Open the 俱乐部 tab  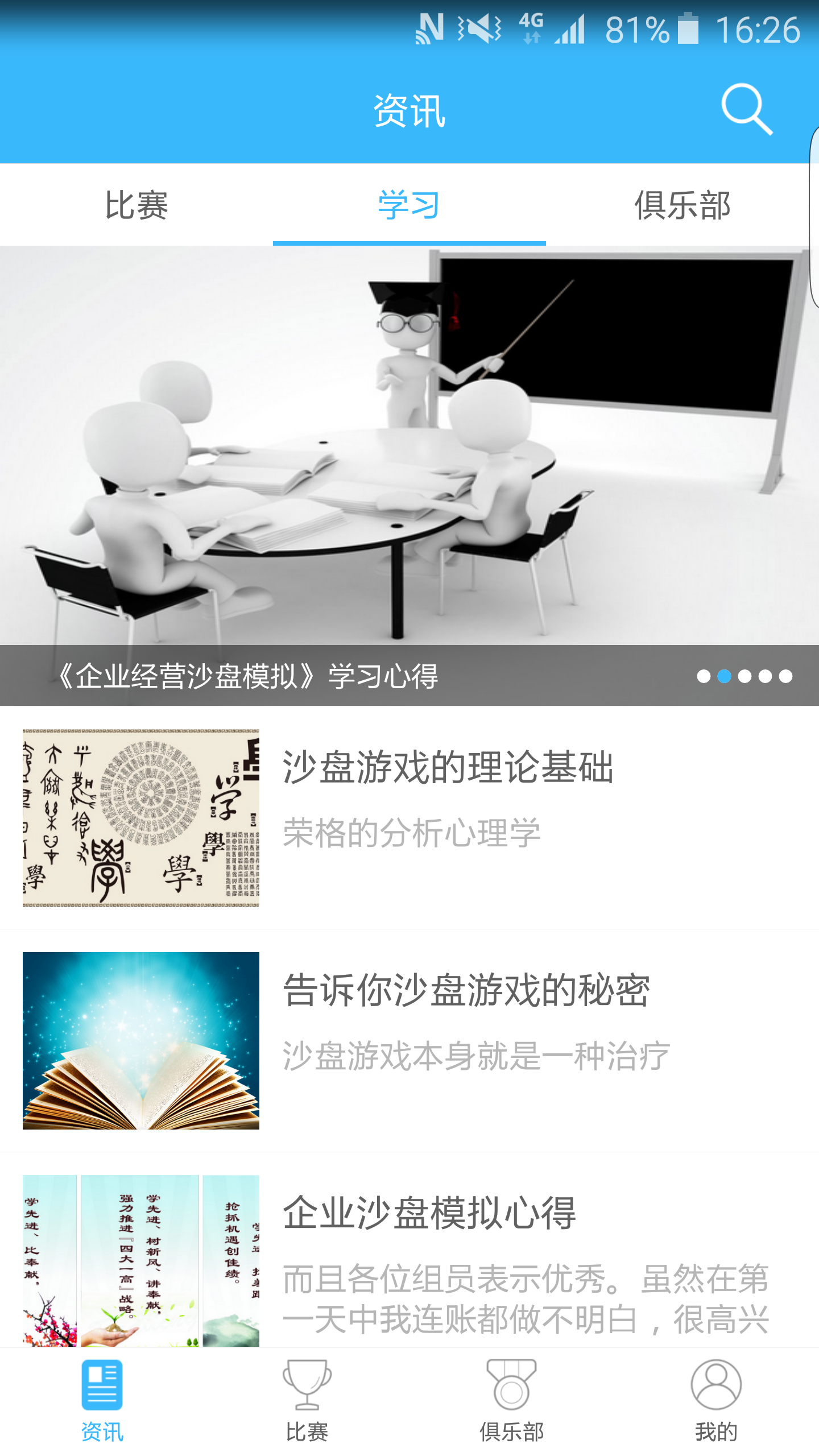682,206
